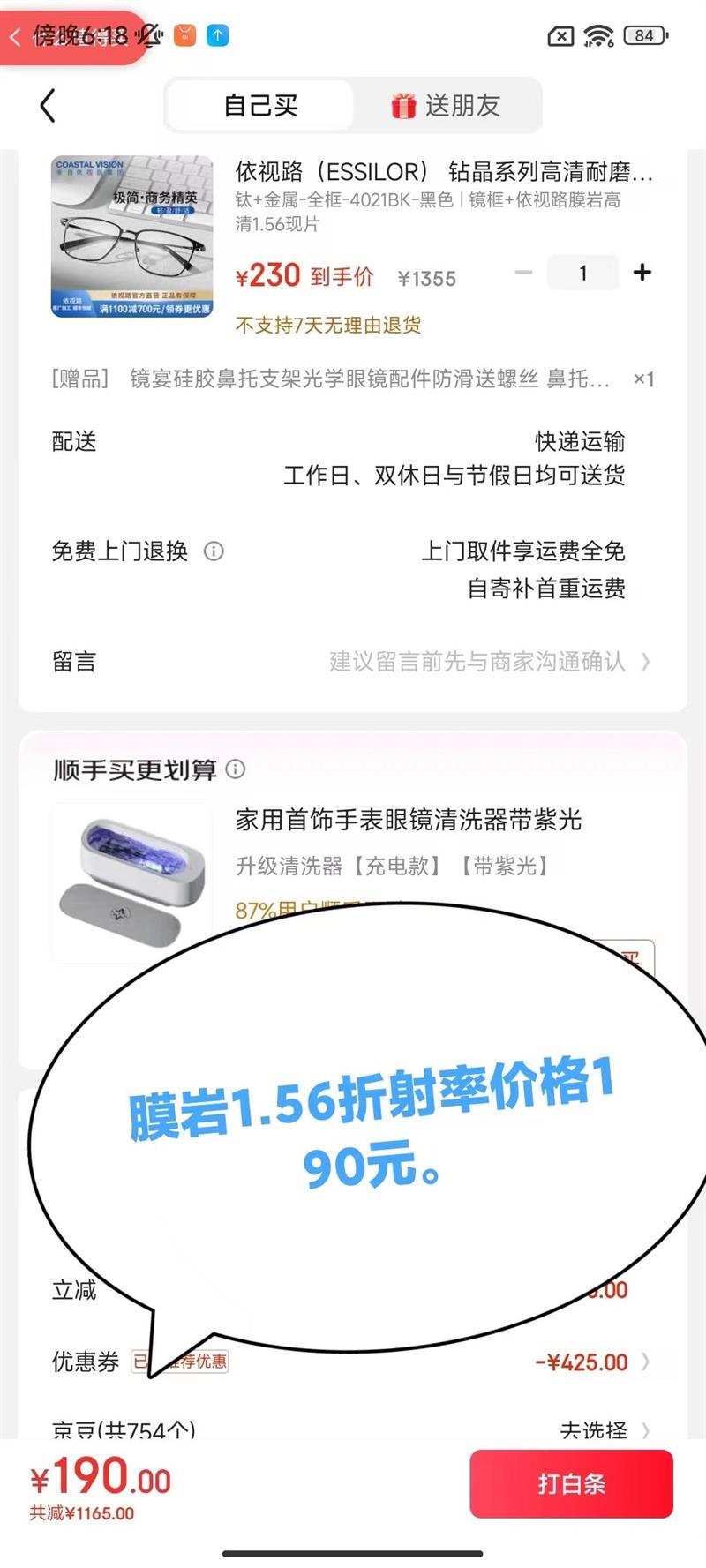Switch to the 自己买 tab
The width and height of the screenshot is (706, 1568).
pyautogui.click(x=260, y=106)
